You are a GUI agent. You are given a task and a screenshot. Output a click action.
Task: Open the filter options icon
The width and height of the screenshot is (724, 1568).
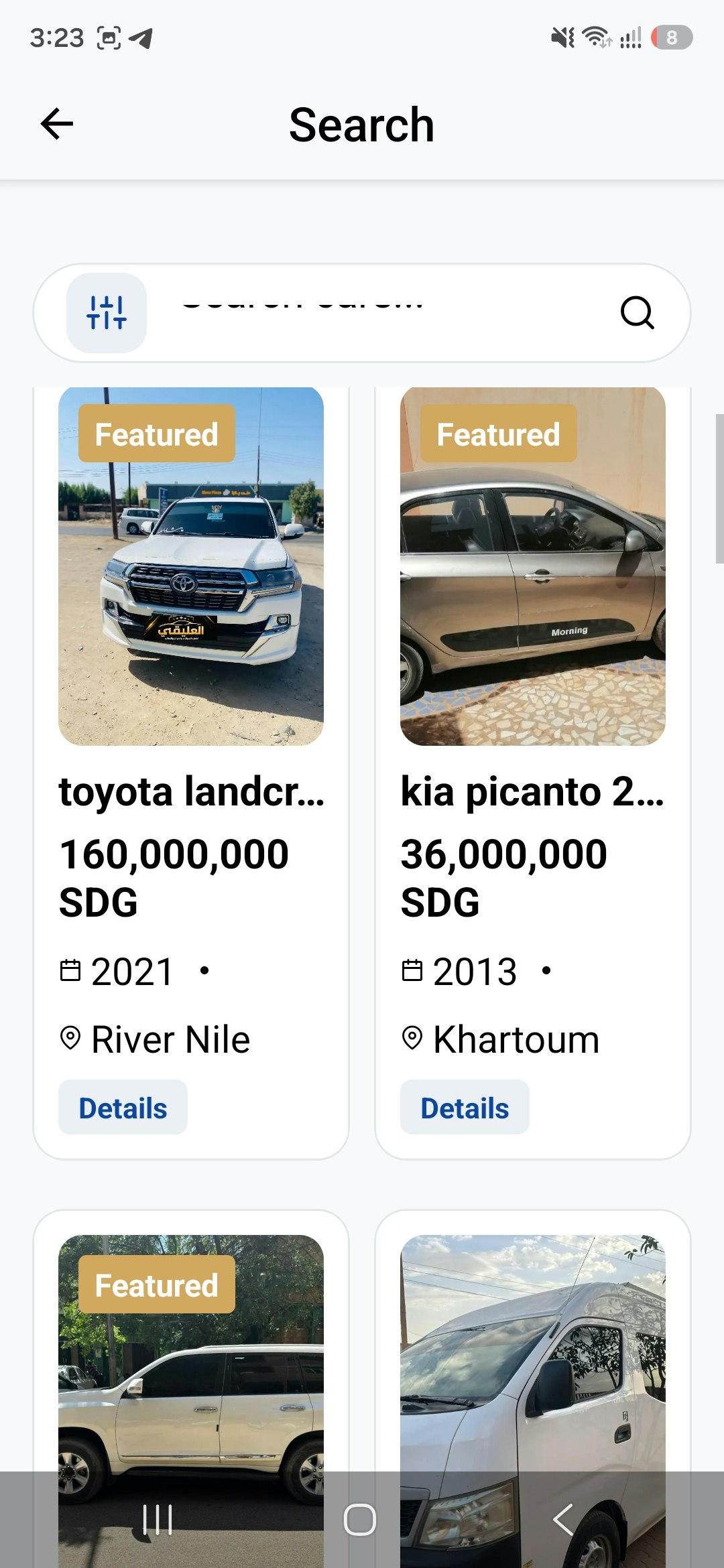pyautogui.click(x=107, y=313)
